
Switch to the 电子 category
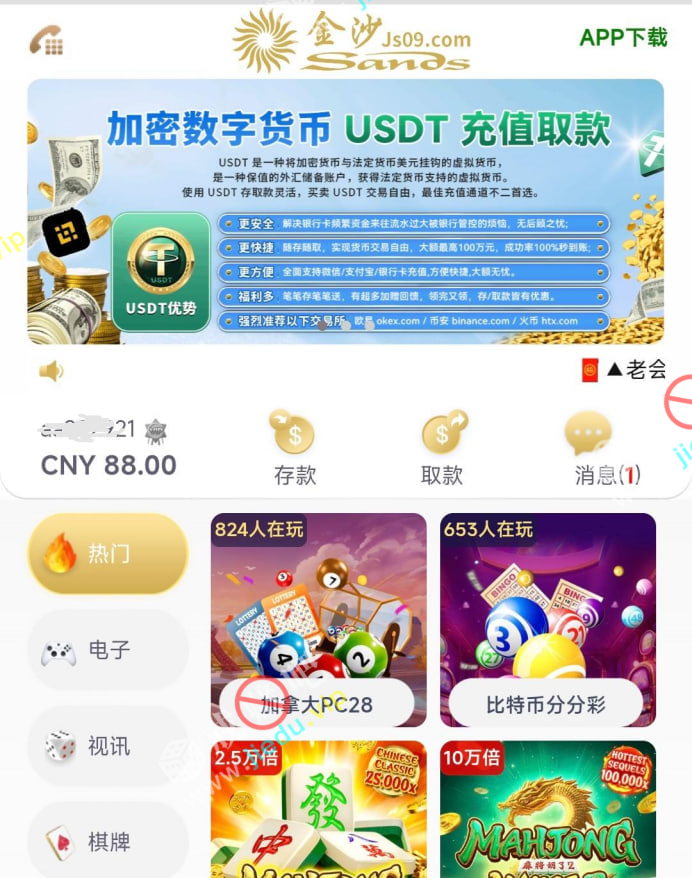tap(108, 650)
